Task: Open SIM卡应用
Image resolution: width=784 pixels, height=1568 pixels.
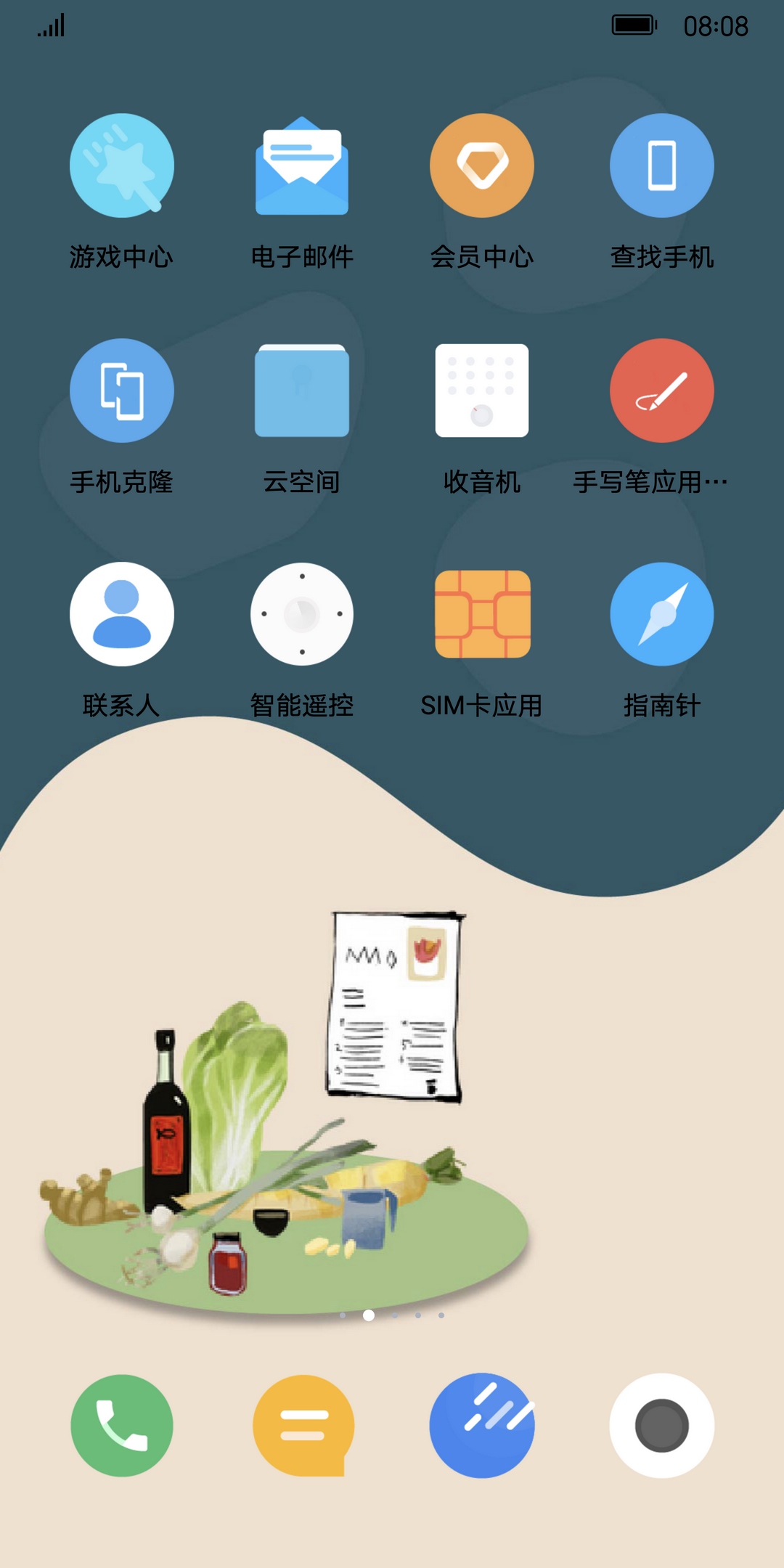Action: click(x=482, y=614)
